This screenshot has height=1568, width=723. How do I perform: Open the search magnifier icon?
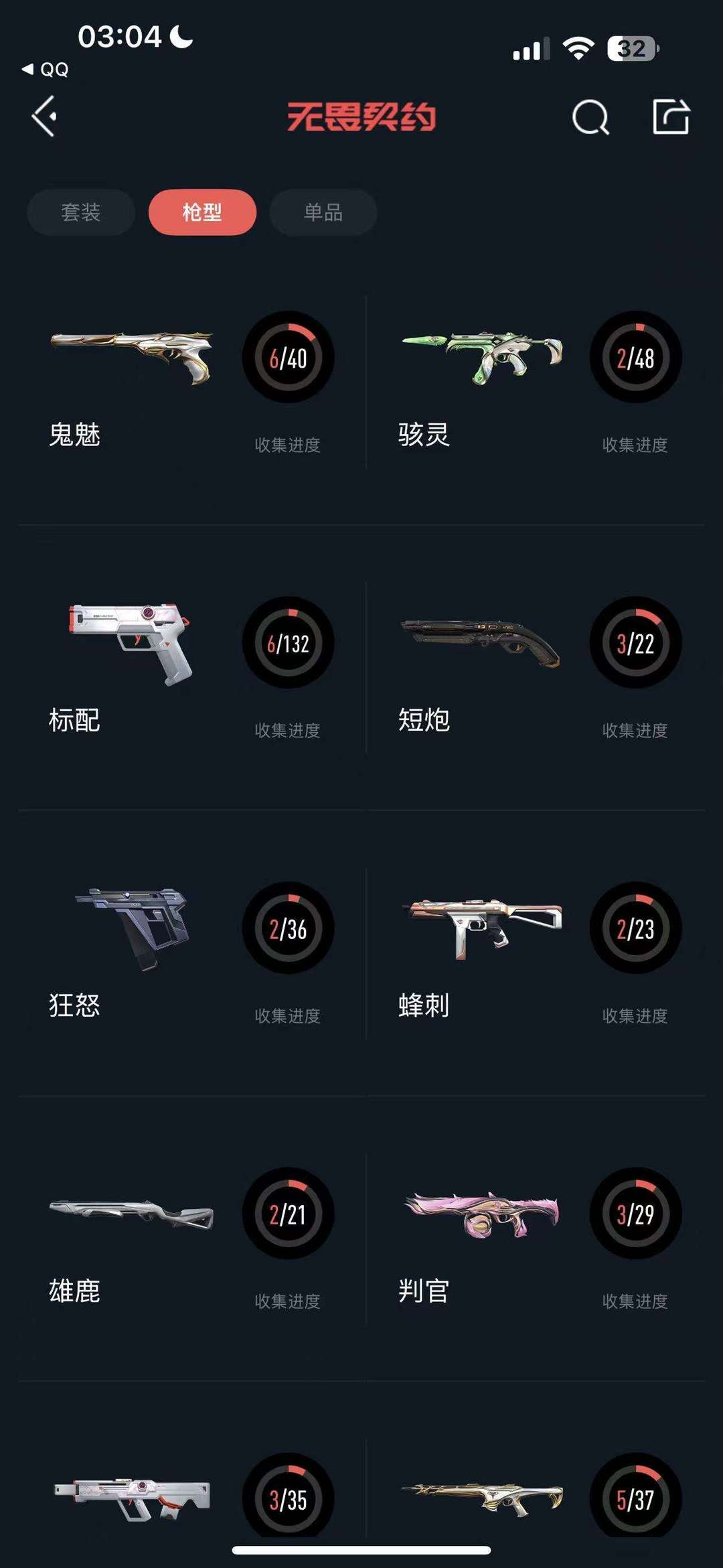(x=590, y=118)
